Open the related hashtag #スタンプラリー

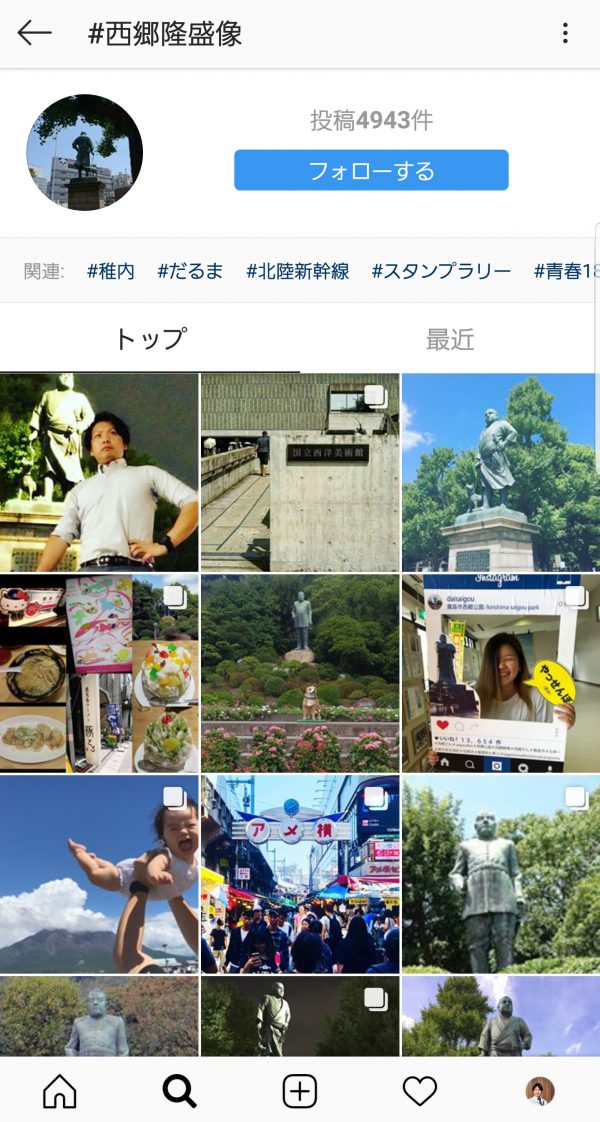441,271
